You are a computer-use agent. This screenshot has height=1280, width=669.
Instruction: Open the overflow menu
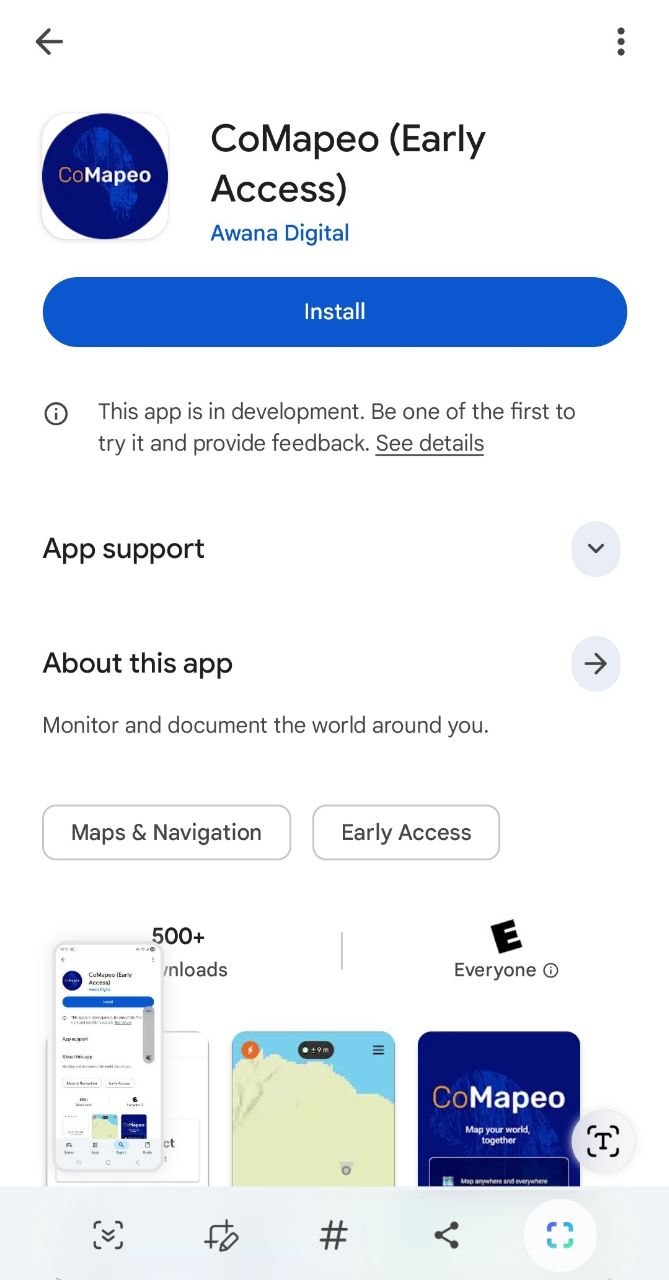[x=621, y=41]
